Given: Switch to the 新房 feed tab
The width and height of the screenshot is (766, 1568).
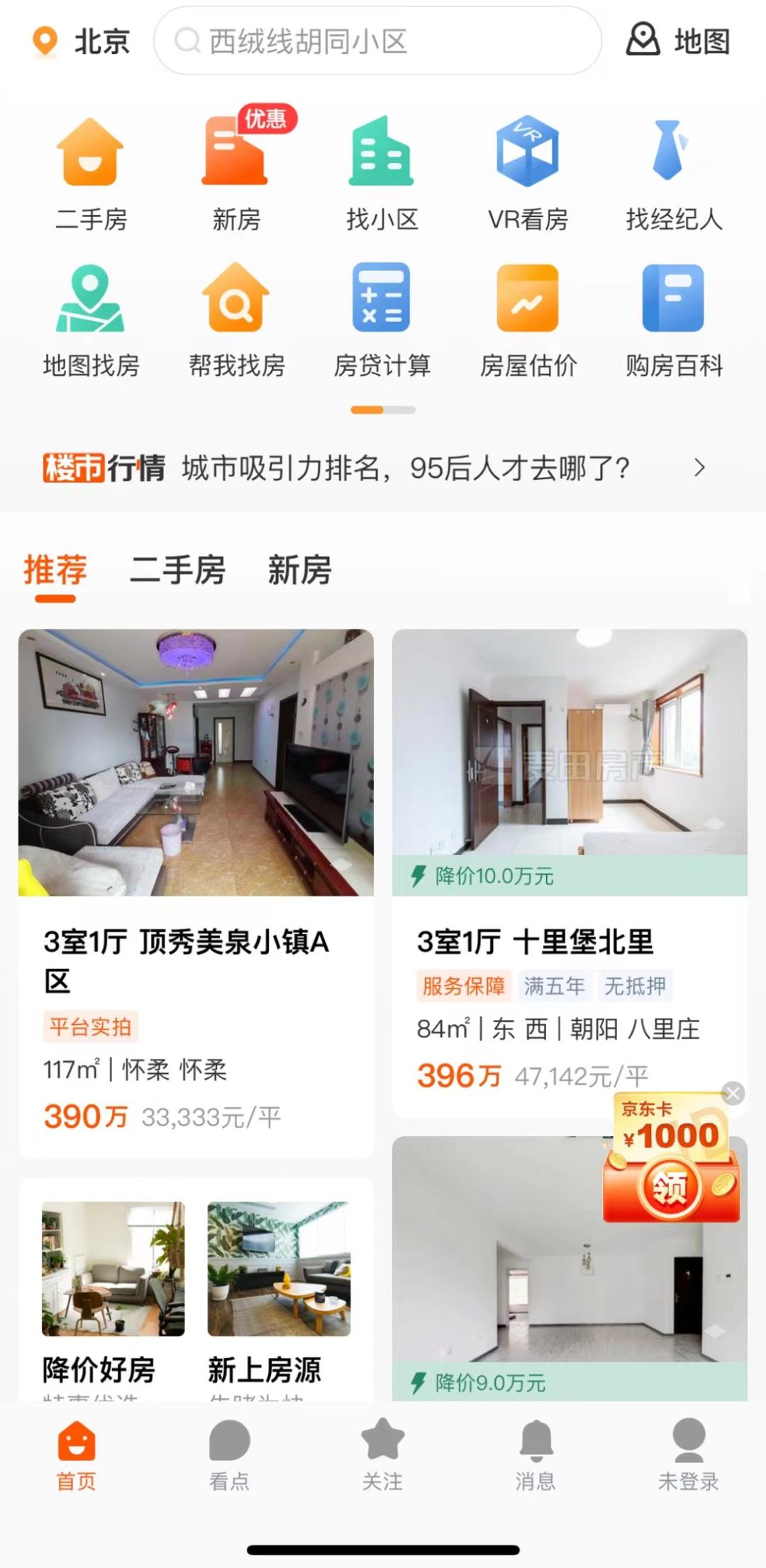Looking at the screenshot, I should click(301, 569).
